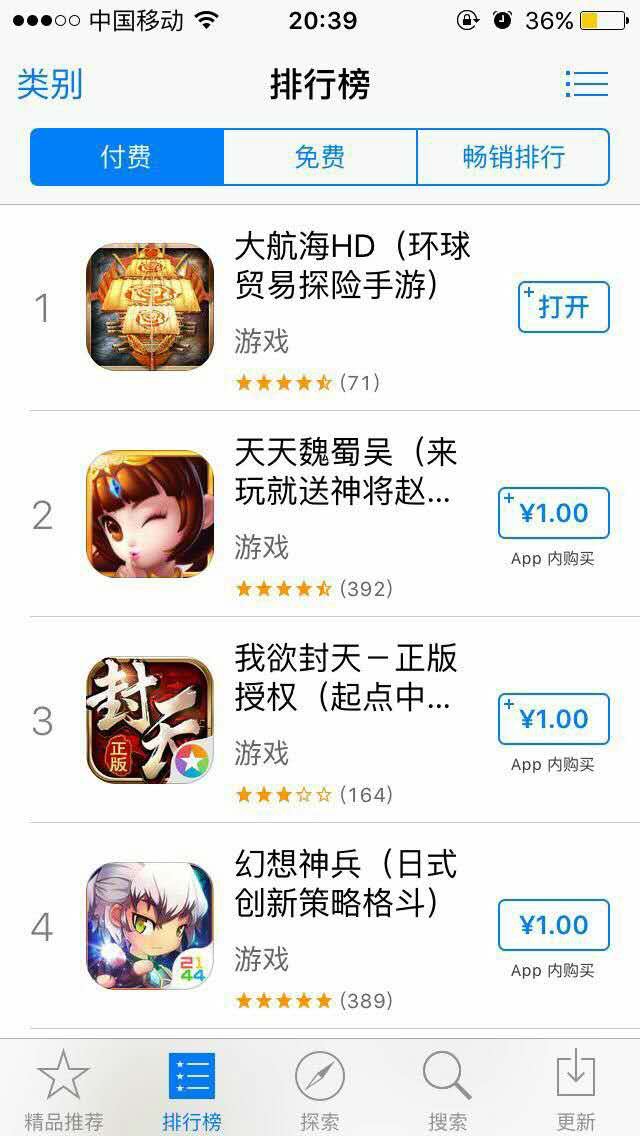The height and width of the screenshot is (1136, 640).
Task: Switch to the 免费 free chart
Action: click(320, 157)
